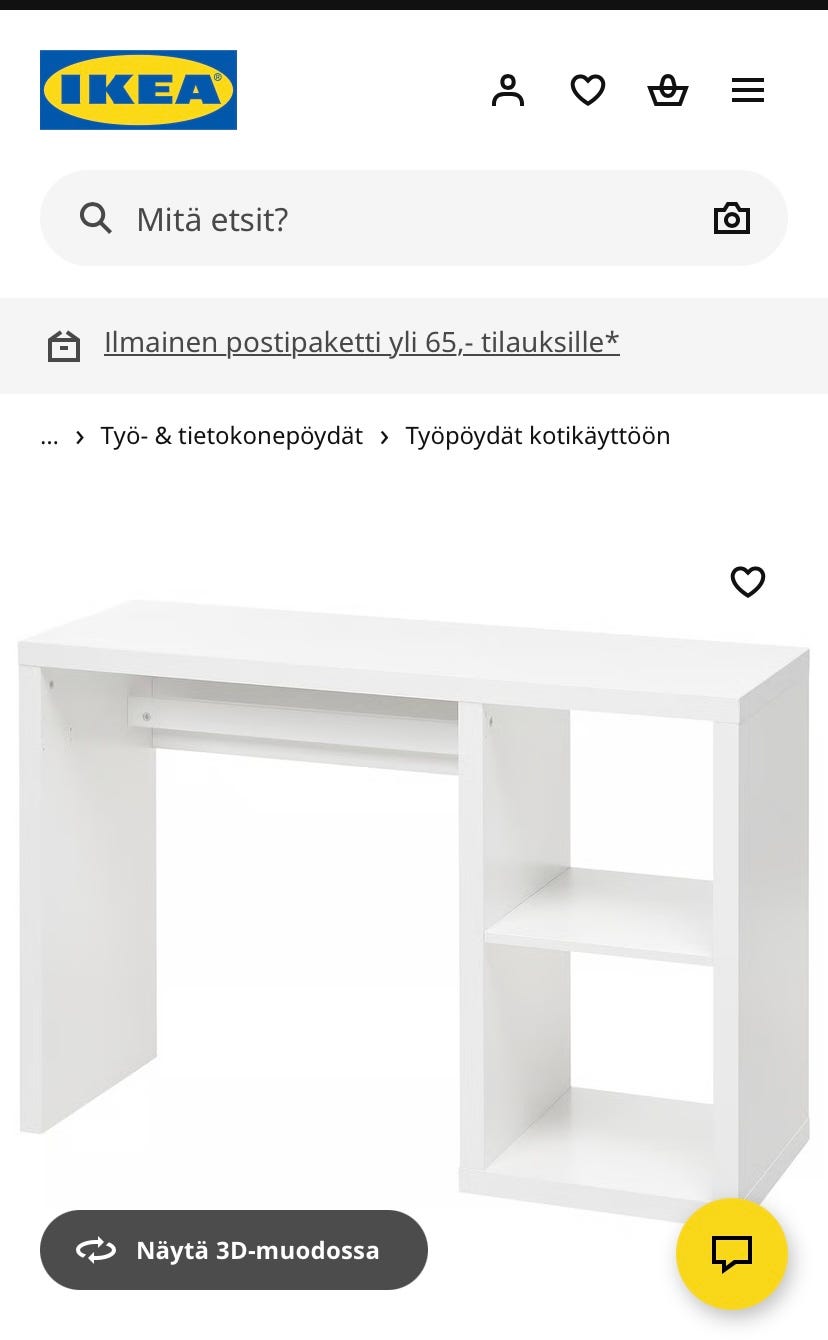Select the Työpöydät kotikäyttöön breadcrumb
Screen dimensions: 828x1340
(x=537, y=436)
